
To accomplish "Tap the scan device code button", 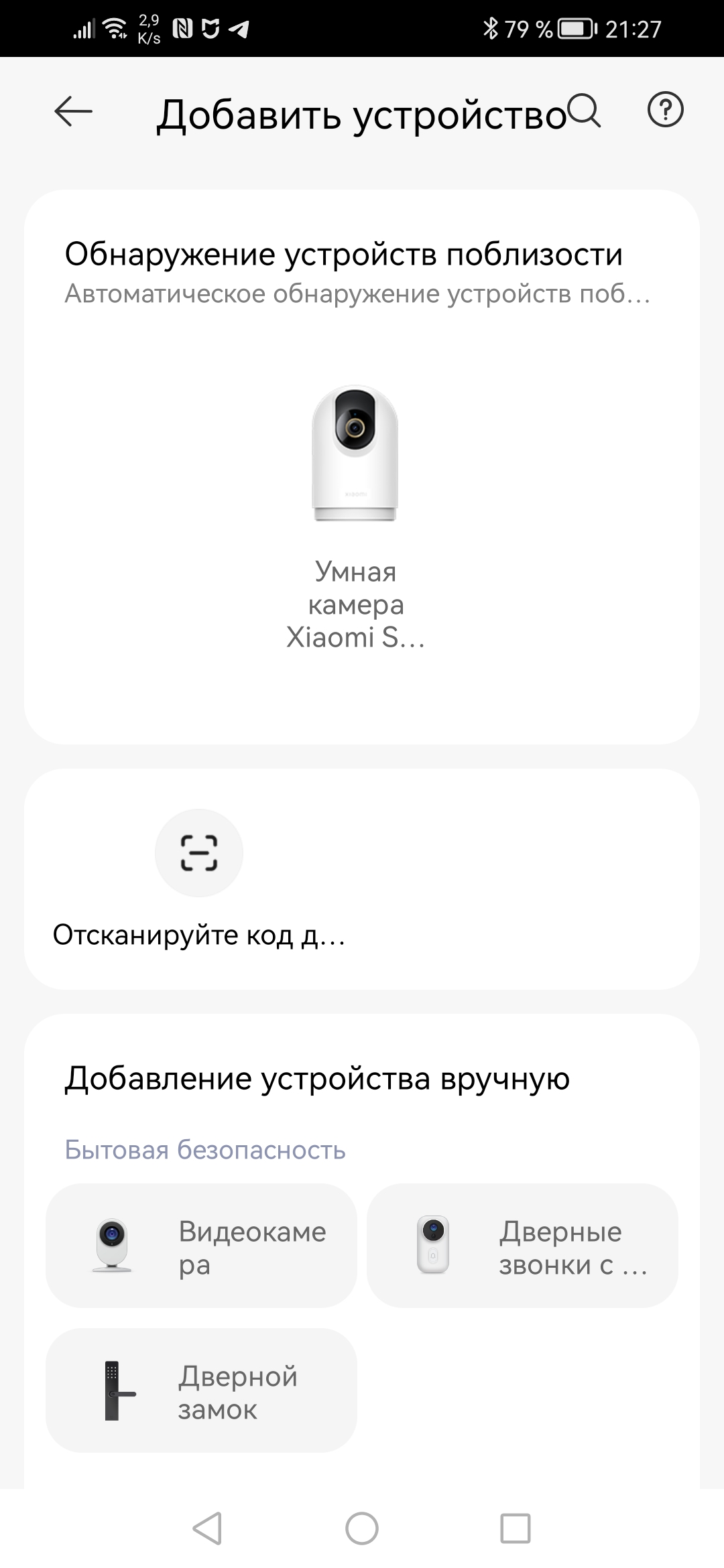I will [x=199, y=853].
